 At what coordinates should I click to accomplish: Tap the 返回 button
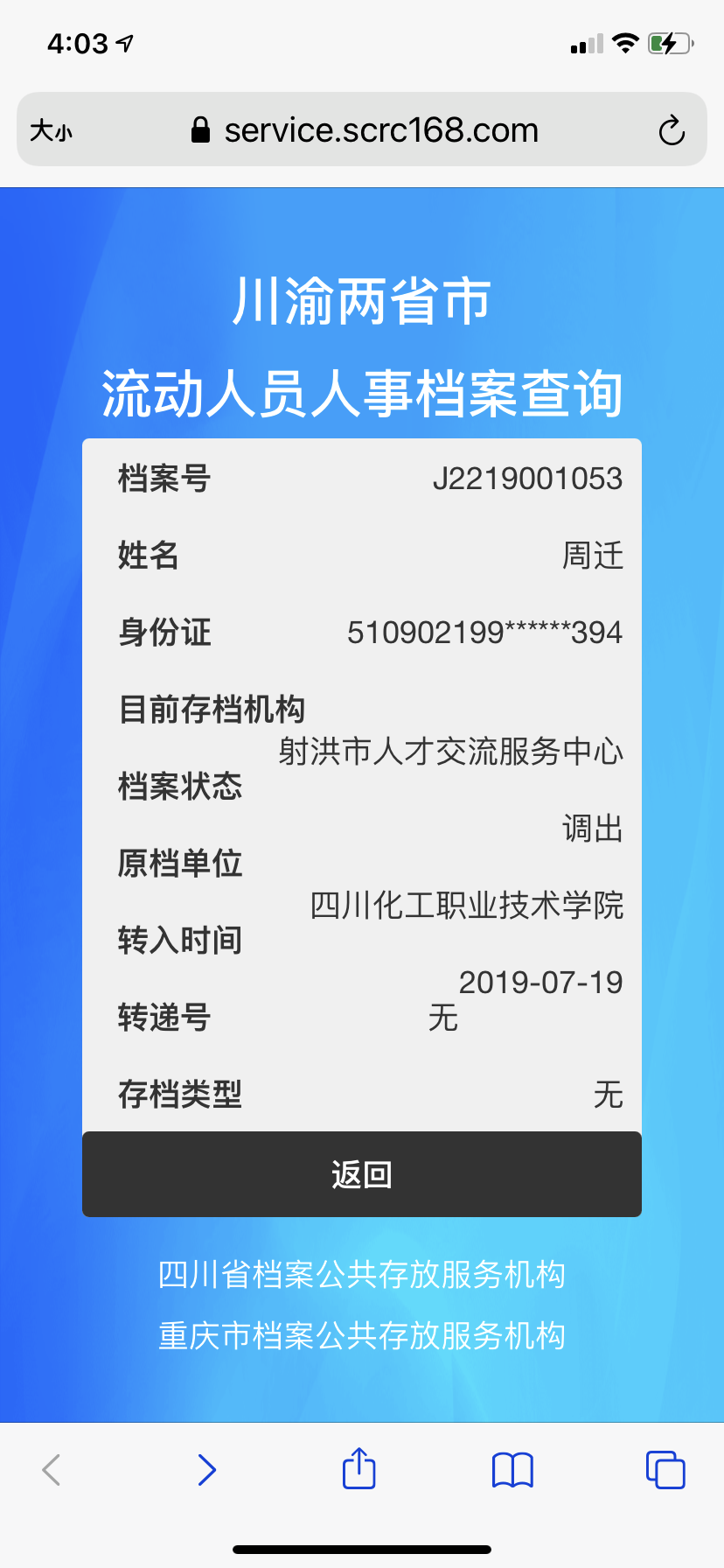click(x=362, y=1174)
